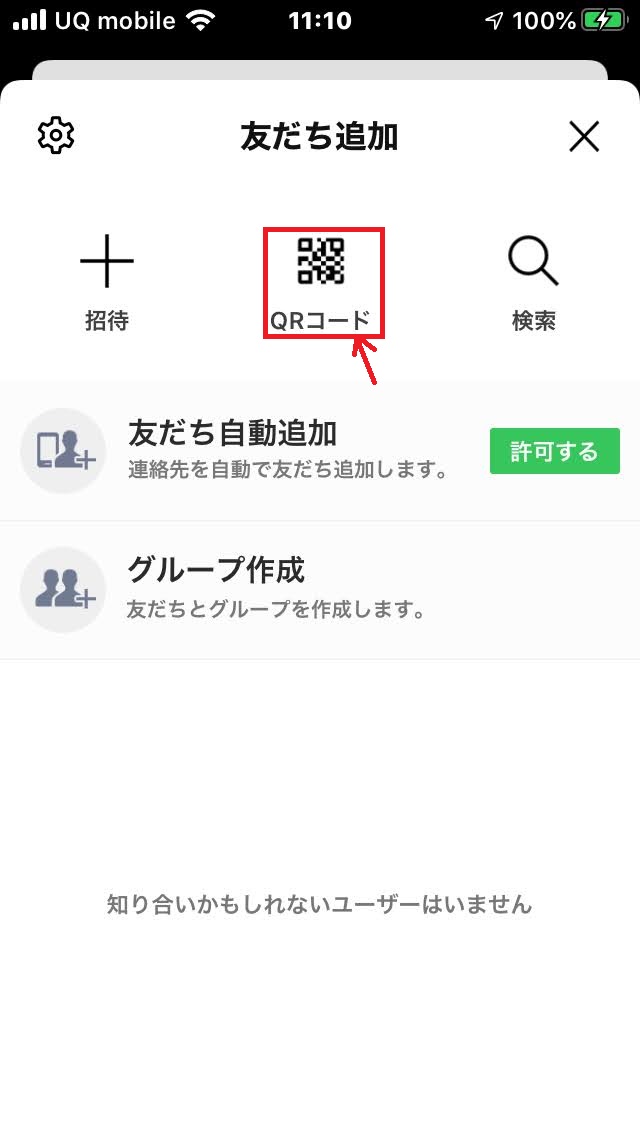Open 検索 to search for friends

click(x=533, y=282)
